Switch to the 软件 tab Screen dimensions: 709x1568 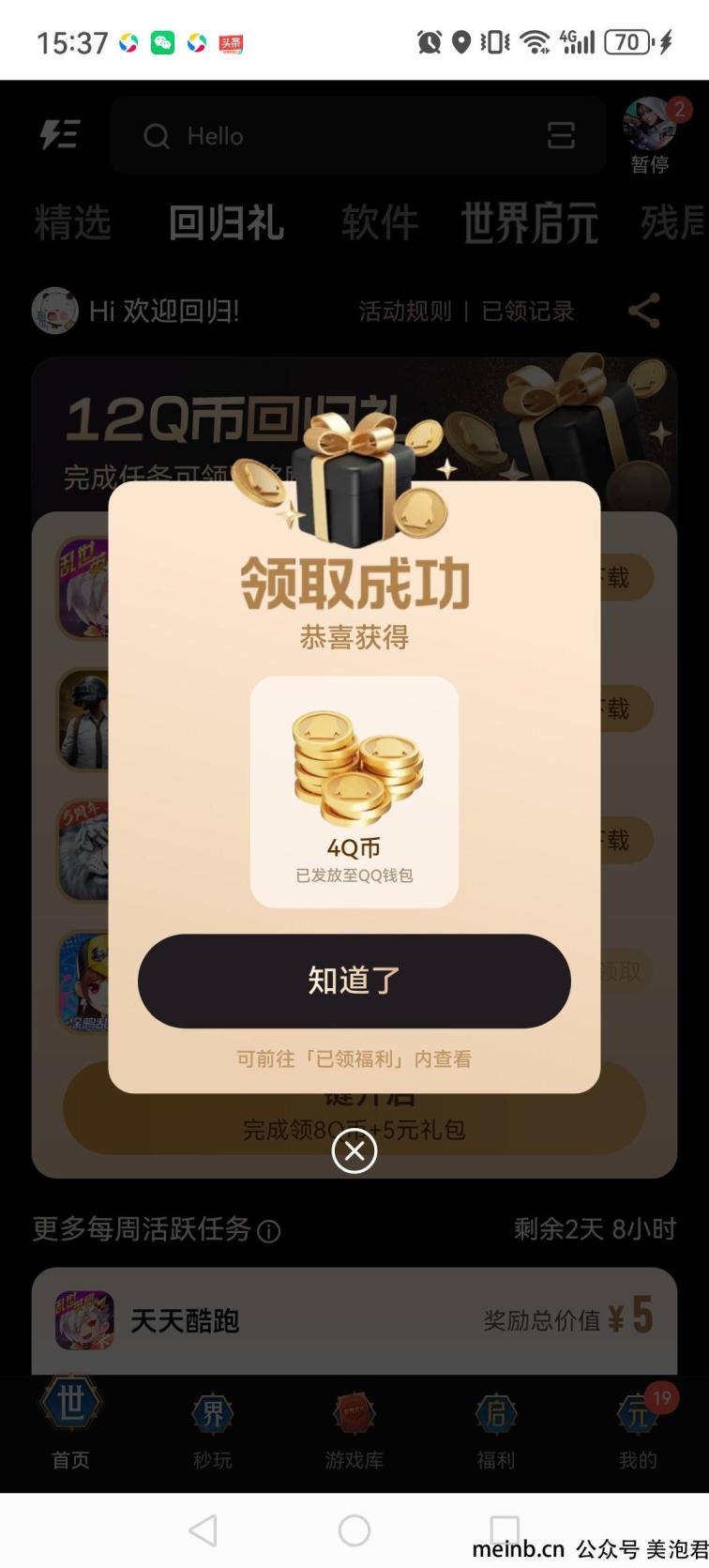coord(379,223)
